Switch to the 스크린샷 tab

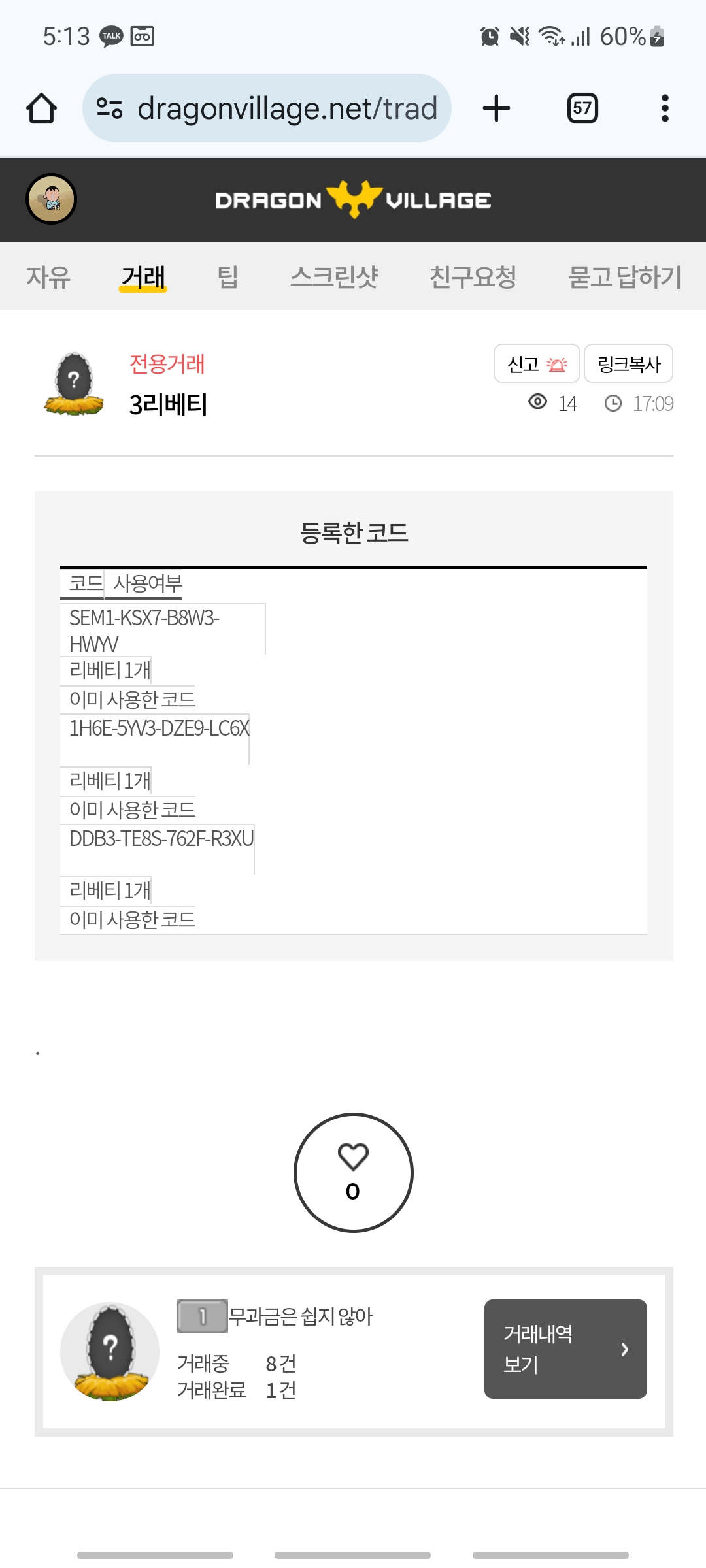click(334, 277)
